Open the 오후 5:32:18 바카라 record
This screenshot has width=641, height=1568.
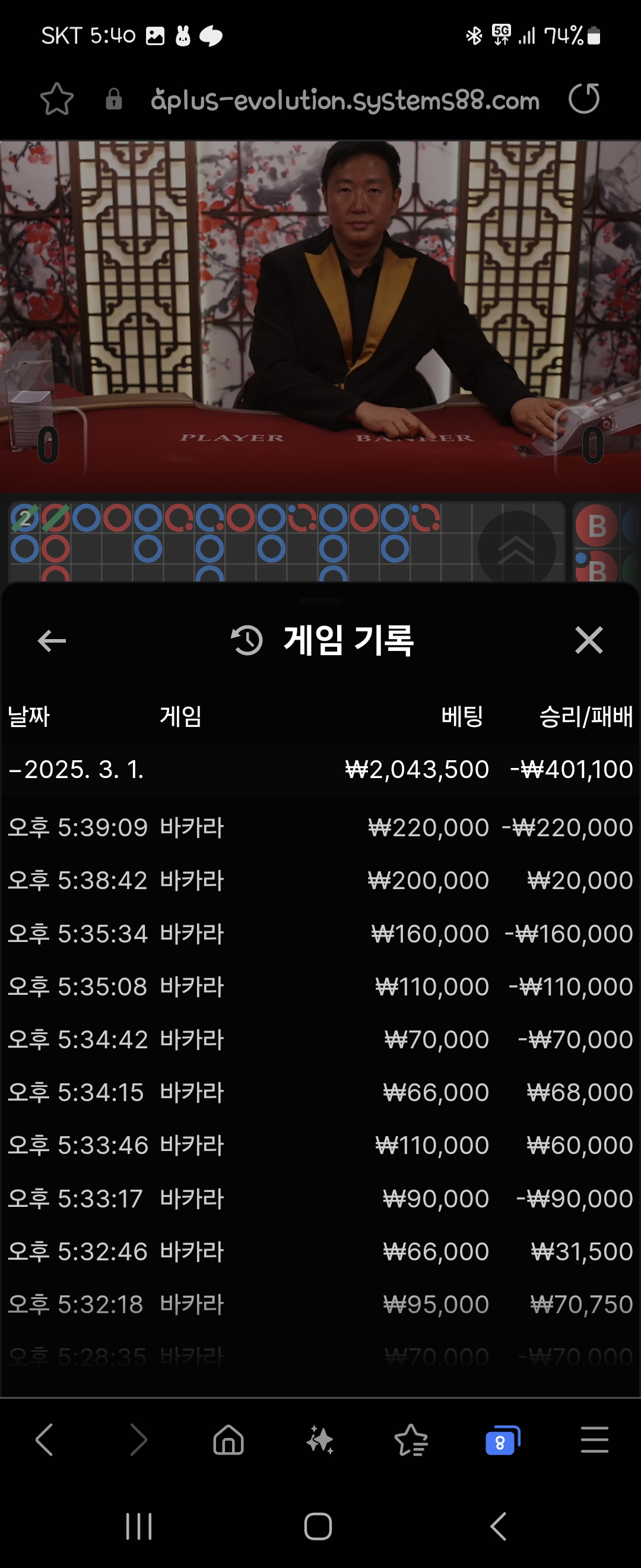[x=320, y=1304]
